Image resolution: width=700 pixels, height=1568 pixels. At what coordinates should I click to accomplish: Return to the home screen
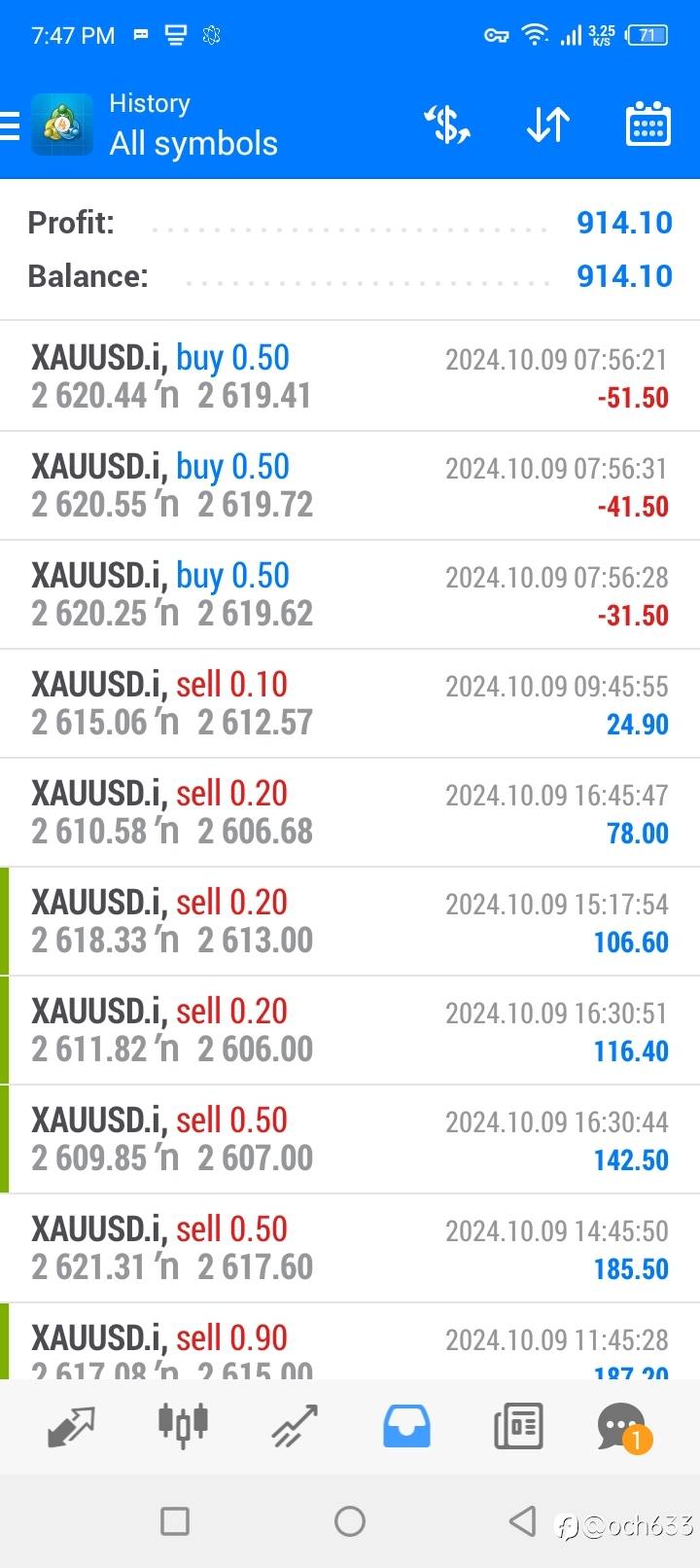350,1520
